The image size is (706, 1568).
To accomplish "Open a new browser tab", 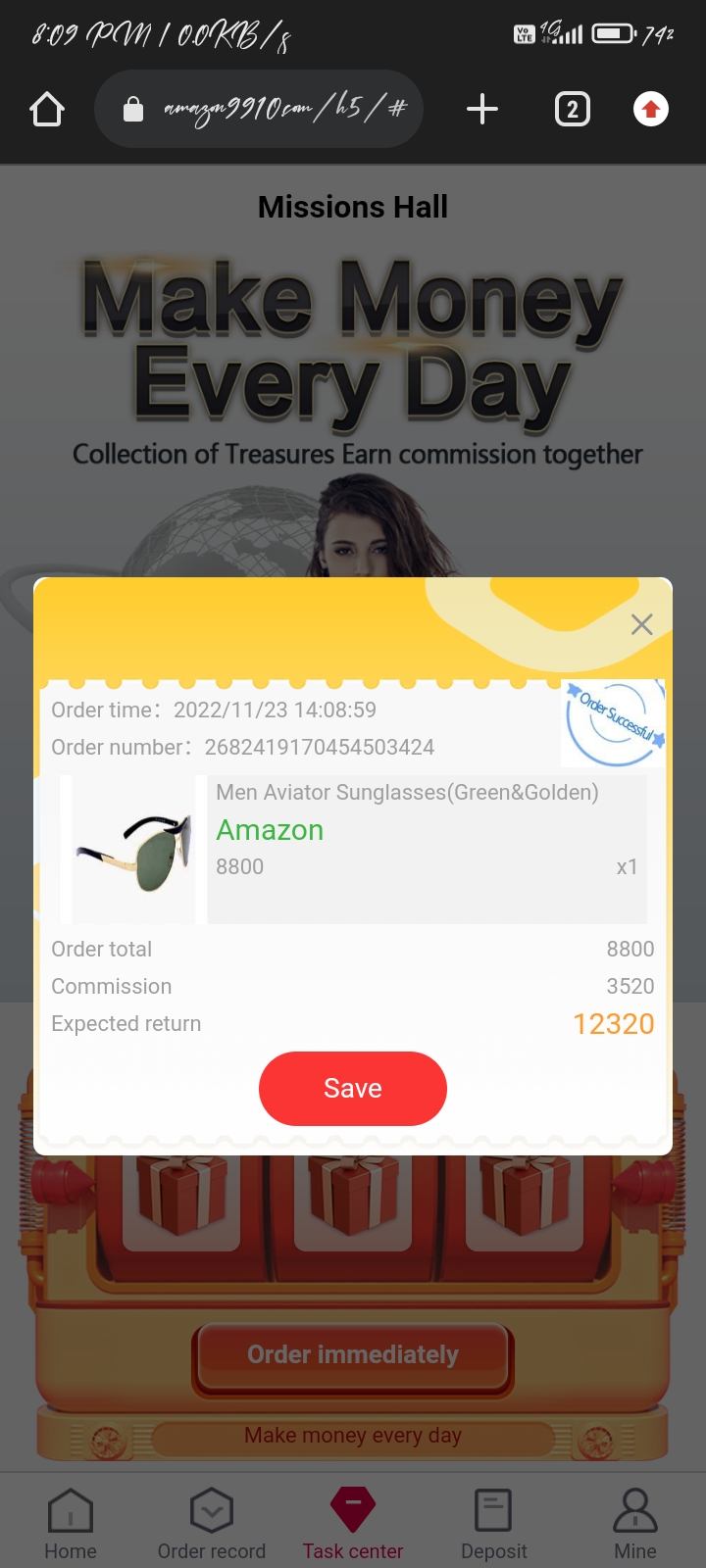I will click(x=481, y=109).
